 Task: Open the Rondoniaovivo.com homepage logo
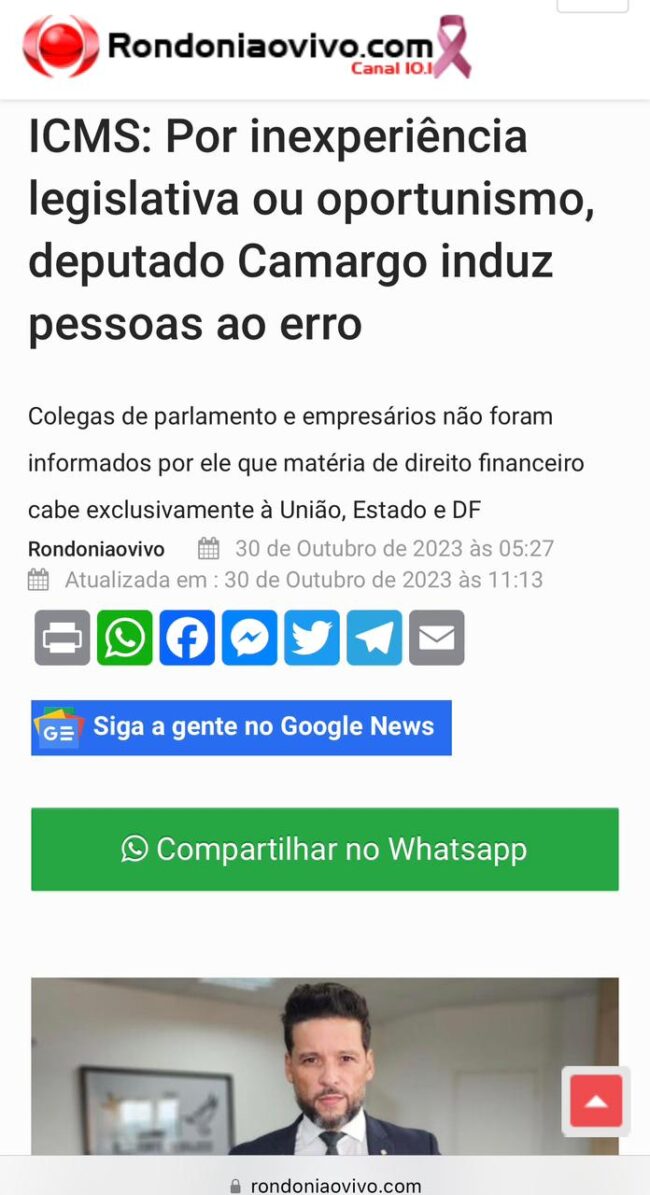245,47
